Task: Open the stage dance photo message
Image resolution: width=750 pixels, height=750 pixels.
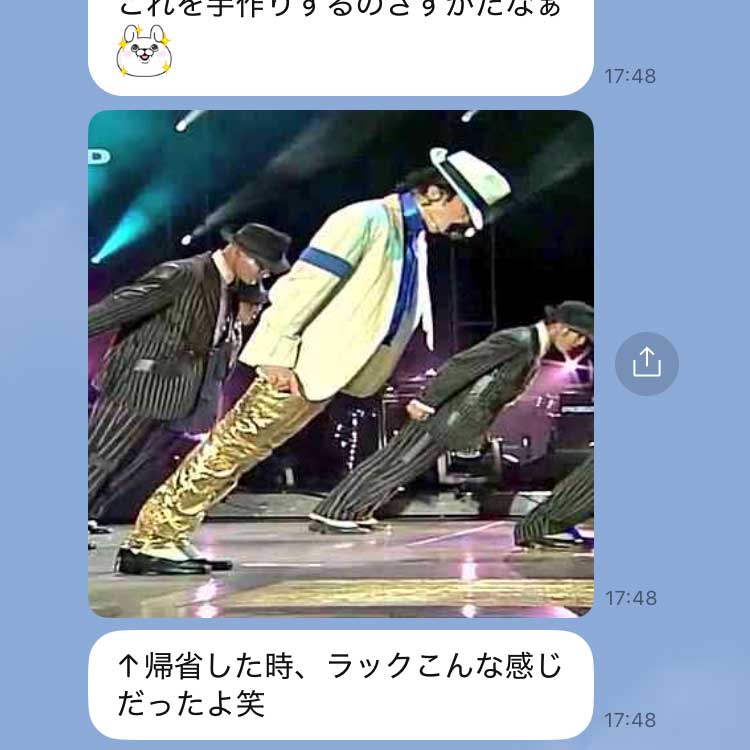Action: [340, 363]
